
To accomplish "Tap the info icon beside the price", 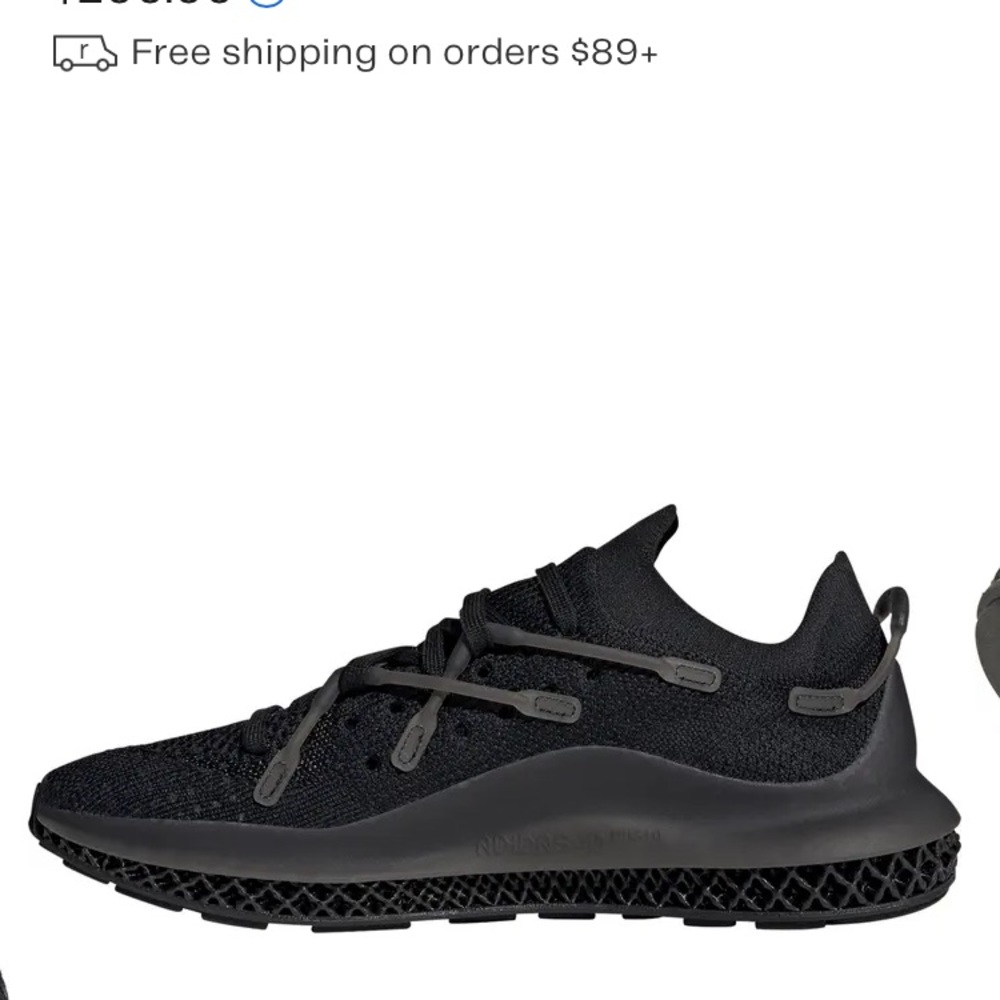I will point(268,3).
